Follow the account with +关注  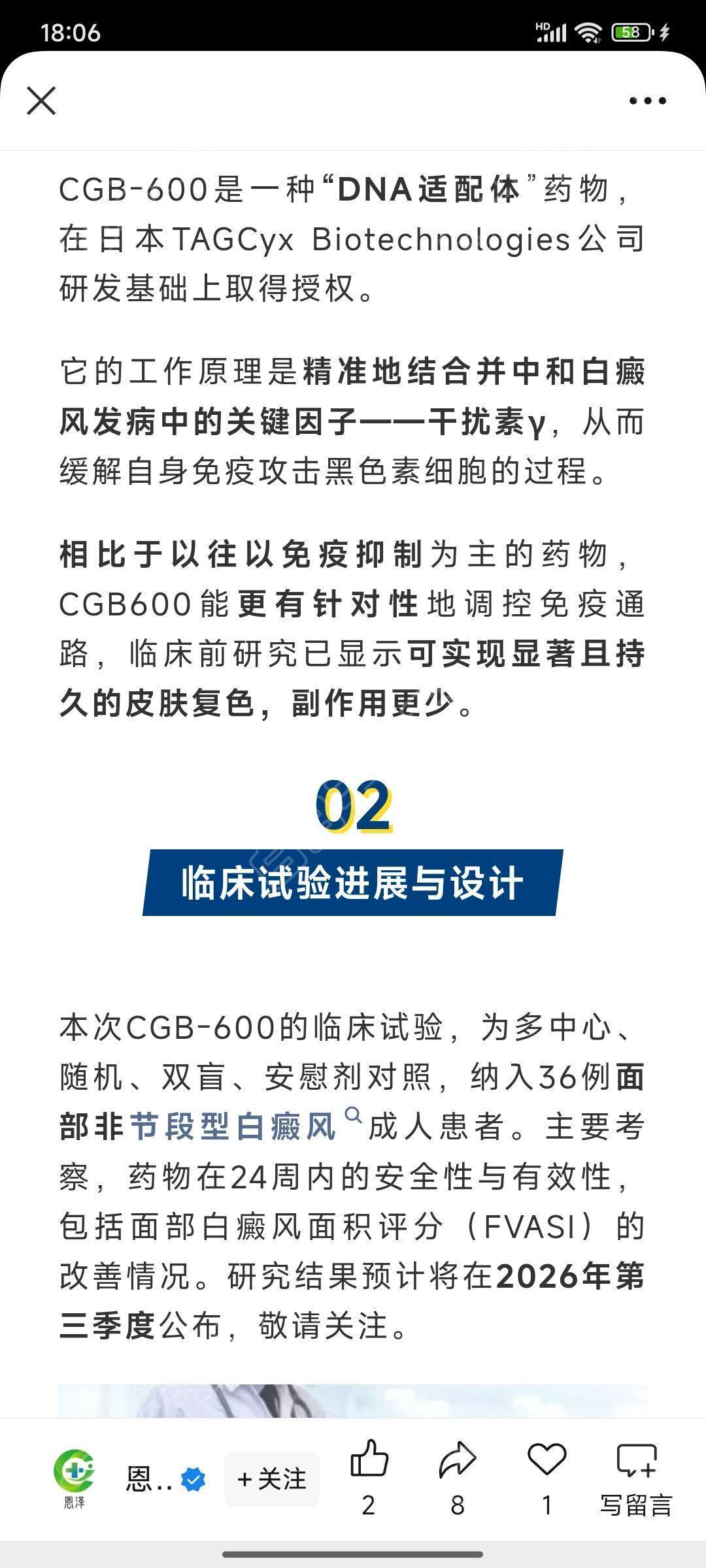pyautogui.click(x=272, y=1479)
